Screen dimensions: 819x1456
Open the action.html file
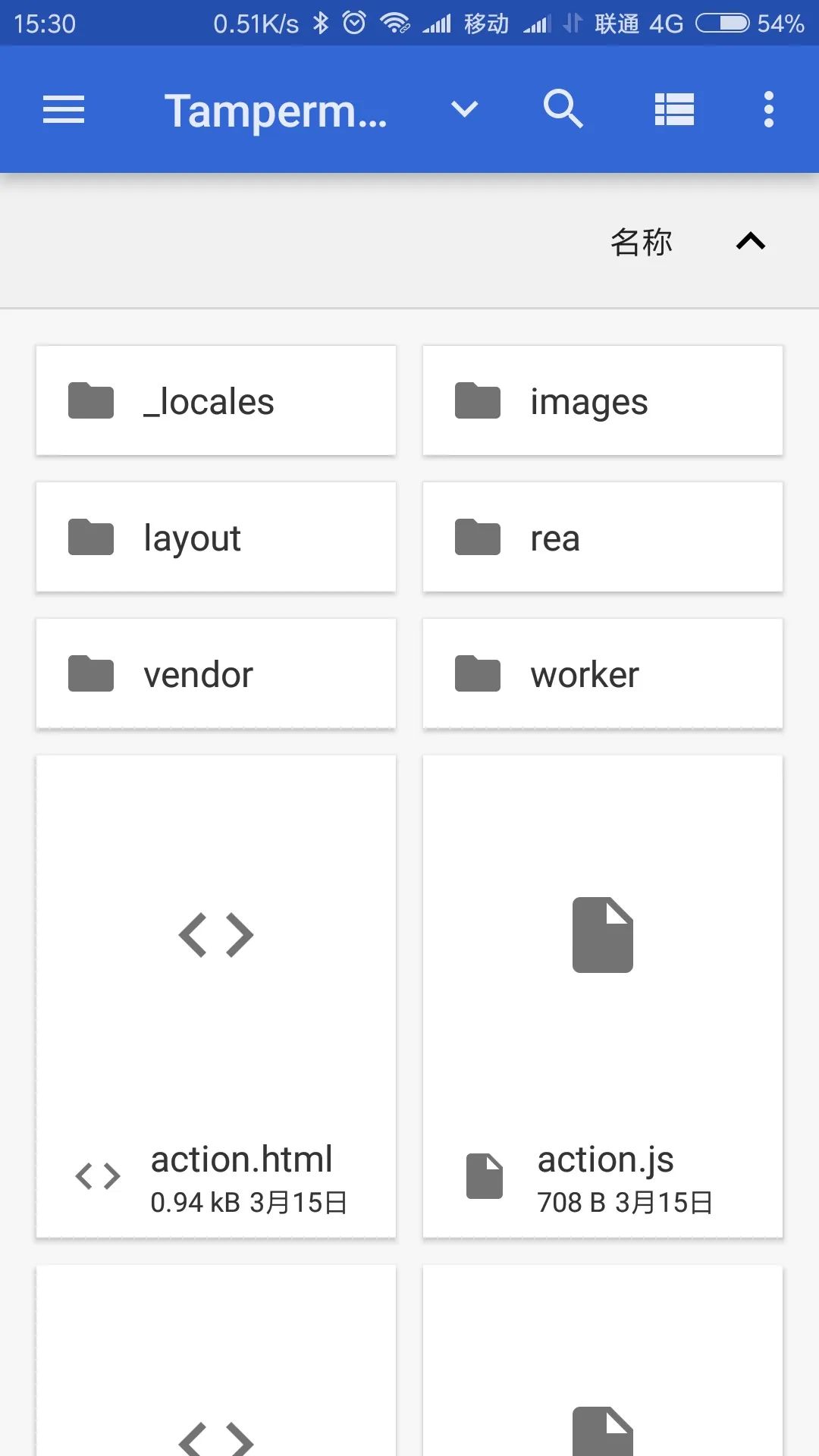pyautogui.click(x=216, y=996)
